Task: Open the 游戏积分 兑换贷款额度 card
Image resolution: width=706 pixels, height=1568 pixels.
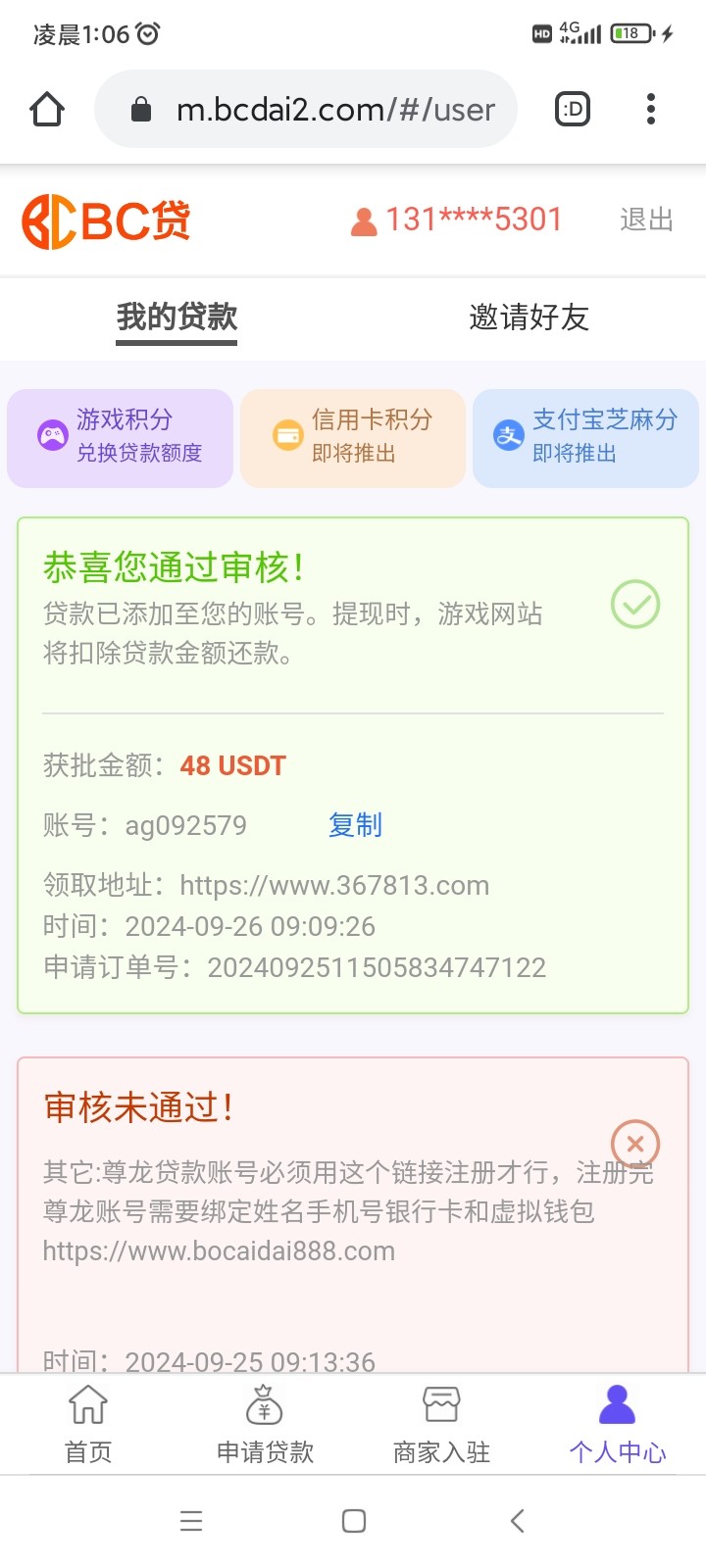Action: (120, 438)
